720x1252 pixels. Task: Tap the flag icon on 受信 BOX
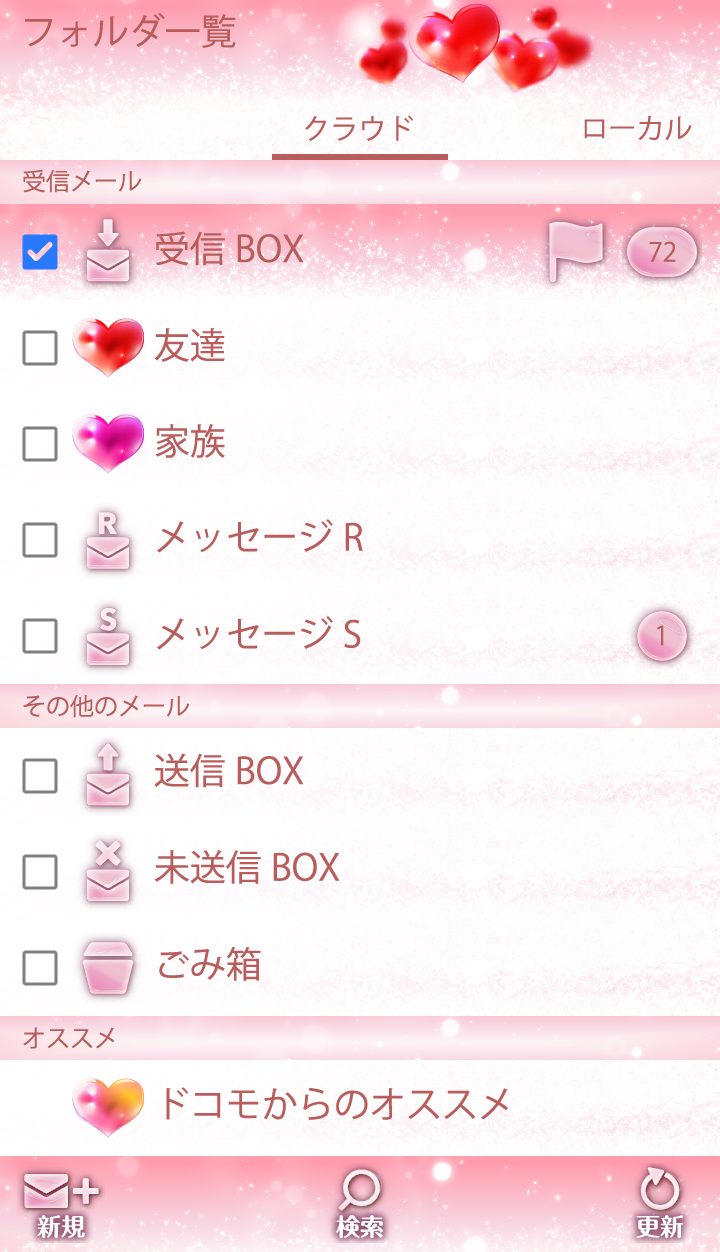[x=576, y=251]
